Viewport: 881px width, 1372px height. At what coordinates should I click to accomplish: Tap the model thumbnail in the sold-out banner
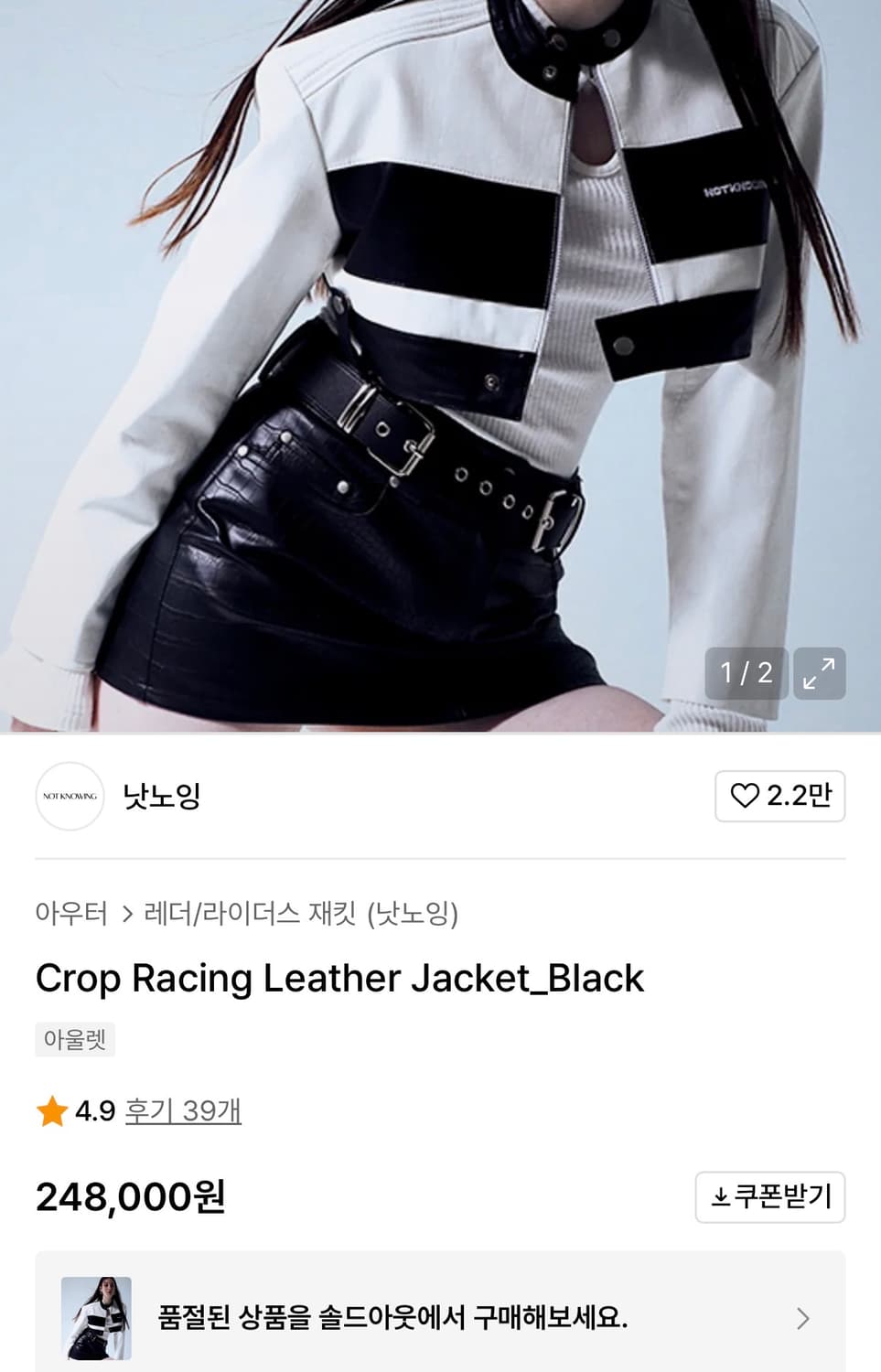click(97, 1319)
